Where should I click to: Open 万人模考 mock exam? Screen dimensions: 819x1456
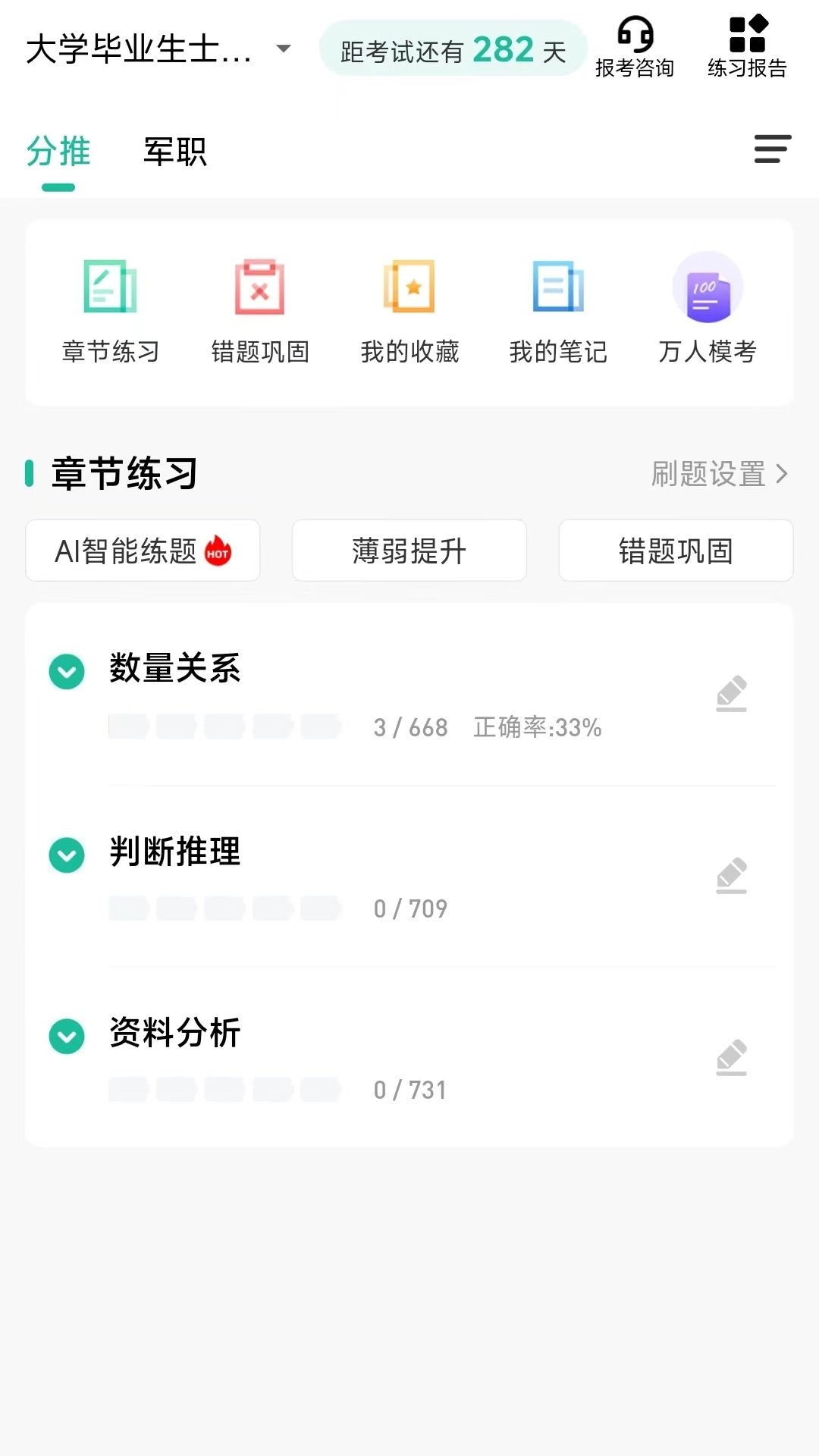708,307
